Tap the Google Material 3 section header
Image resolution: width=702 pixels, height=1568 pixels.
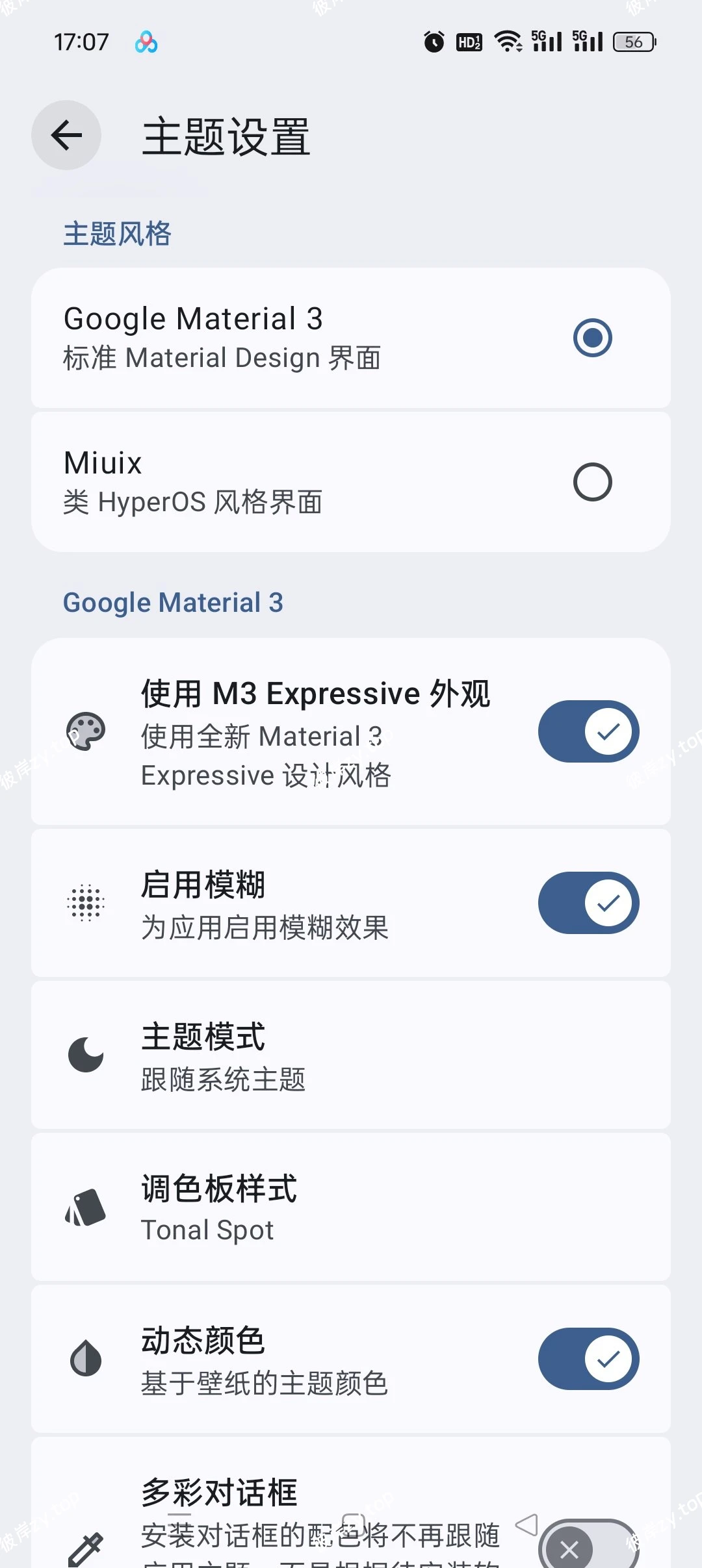[x=172, y=602]
